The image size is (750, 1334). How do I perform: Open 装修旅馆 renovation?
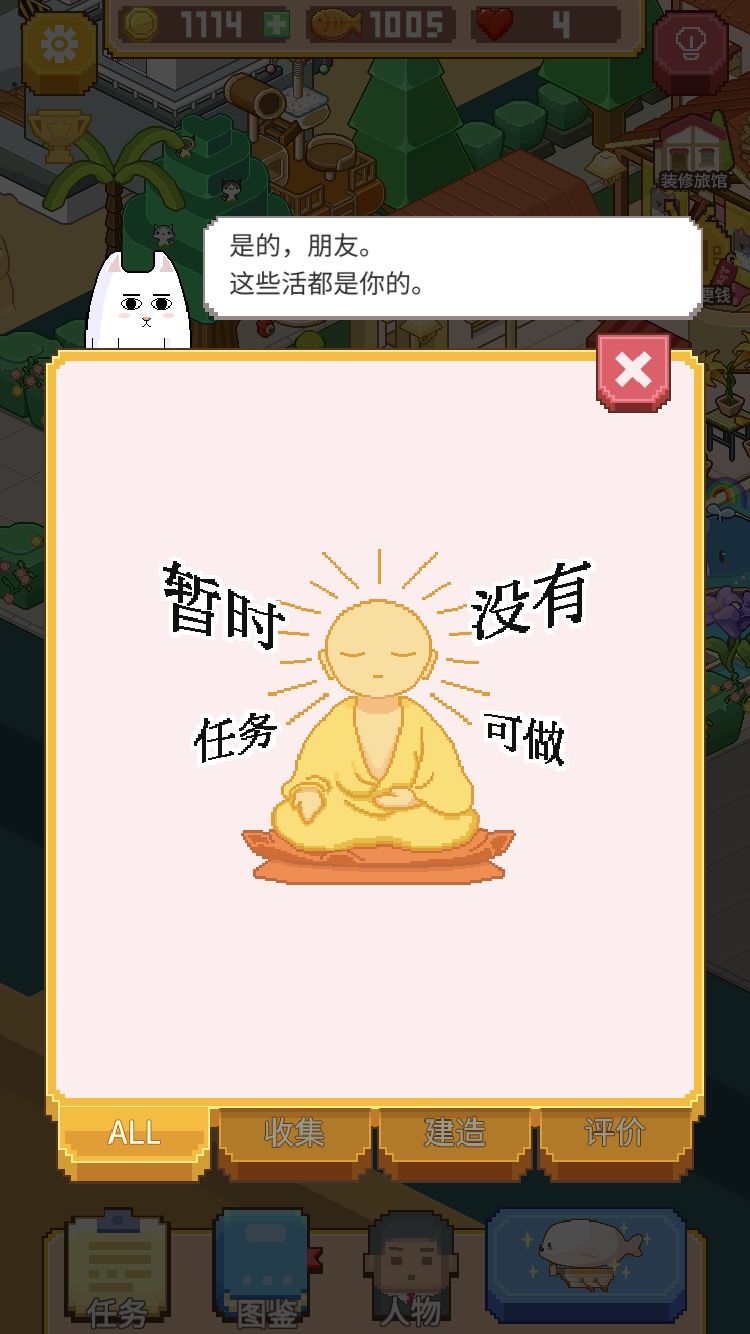pos(693,152)
